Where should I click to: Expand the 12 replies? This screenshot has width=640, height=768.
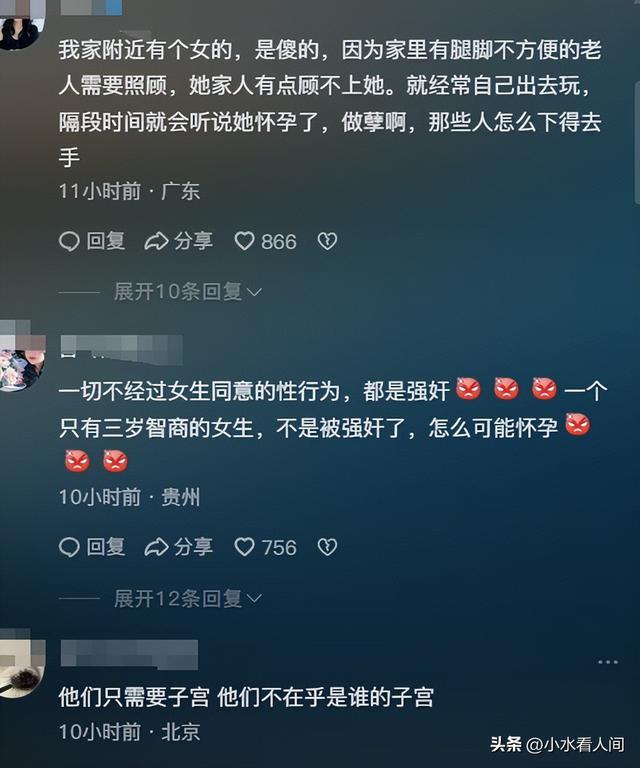pyautogui.click(x=187, y=598)
